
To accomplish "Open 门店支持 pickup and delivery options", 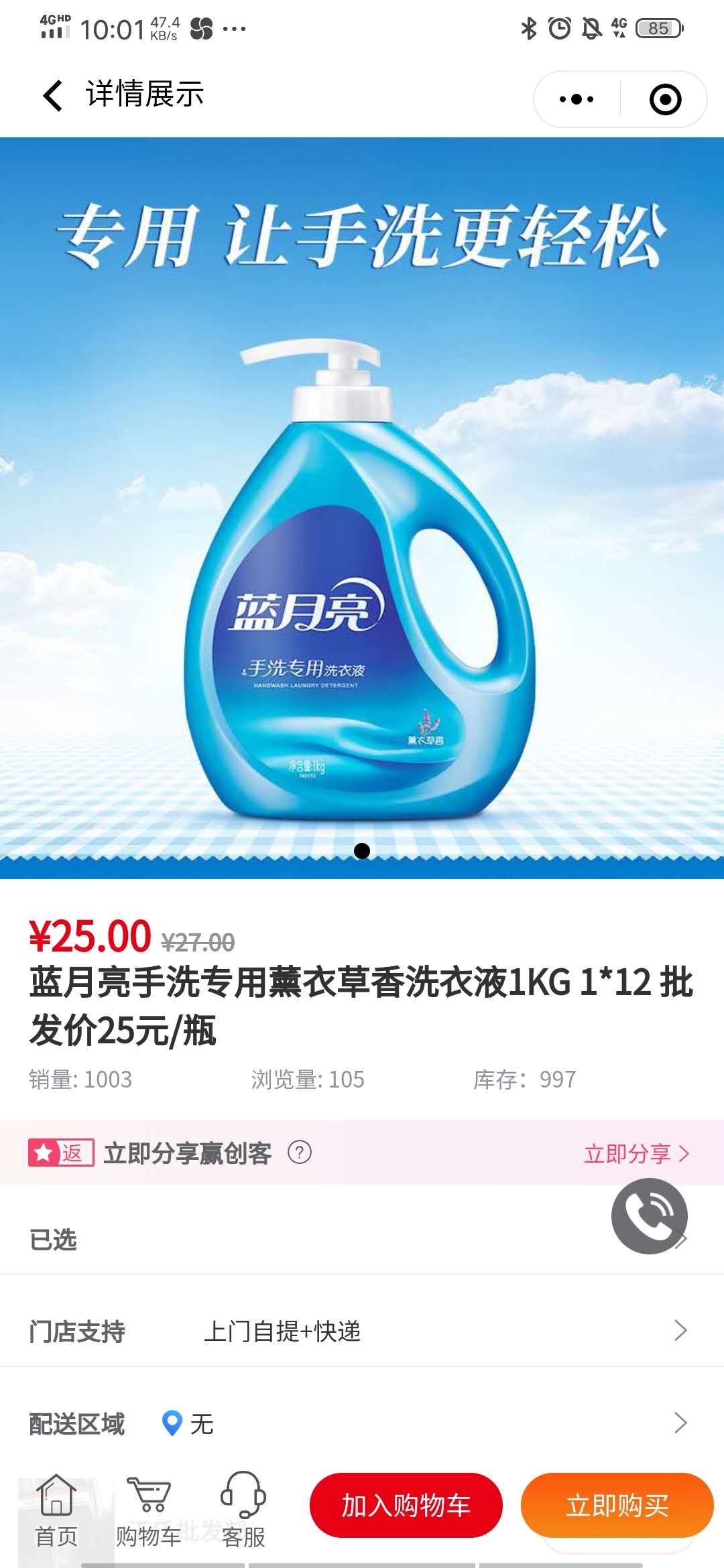I will click(362, 1331).
